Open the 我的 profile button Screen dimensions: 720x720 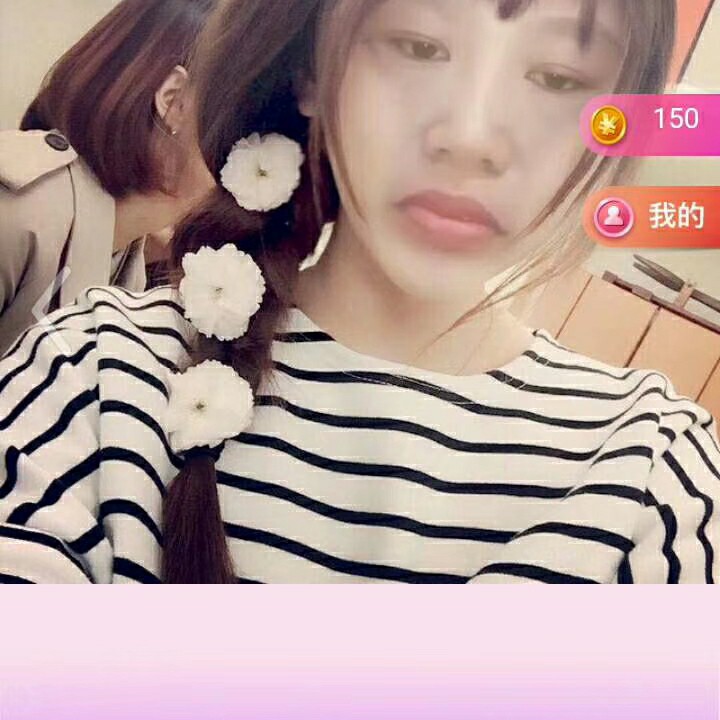[652, 216]
